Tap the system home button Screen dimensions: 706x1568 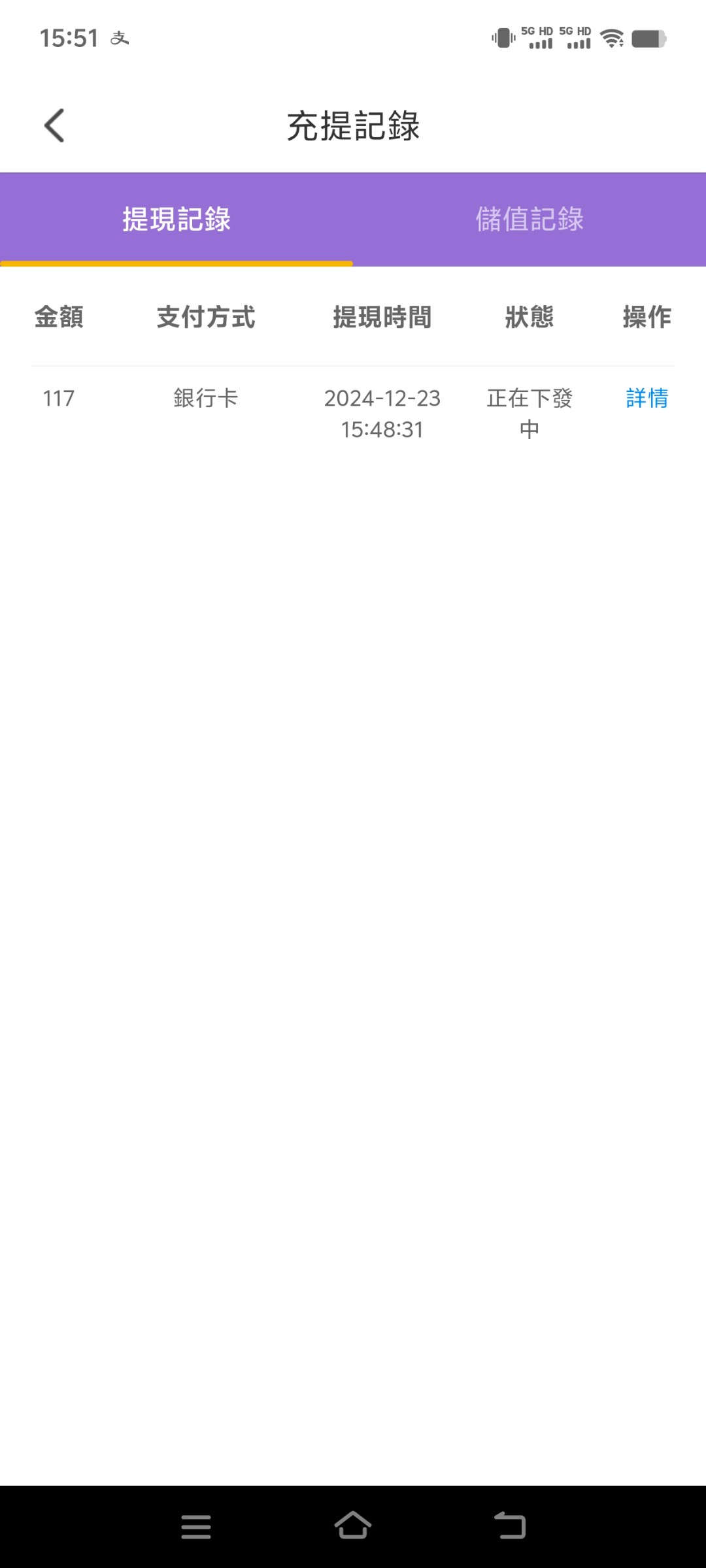pos(353,1526)
